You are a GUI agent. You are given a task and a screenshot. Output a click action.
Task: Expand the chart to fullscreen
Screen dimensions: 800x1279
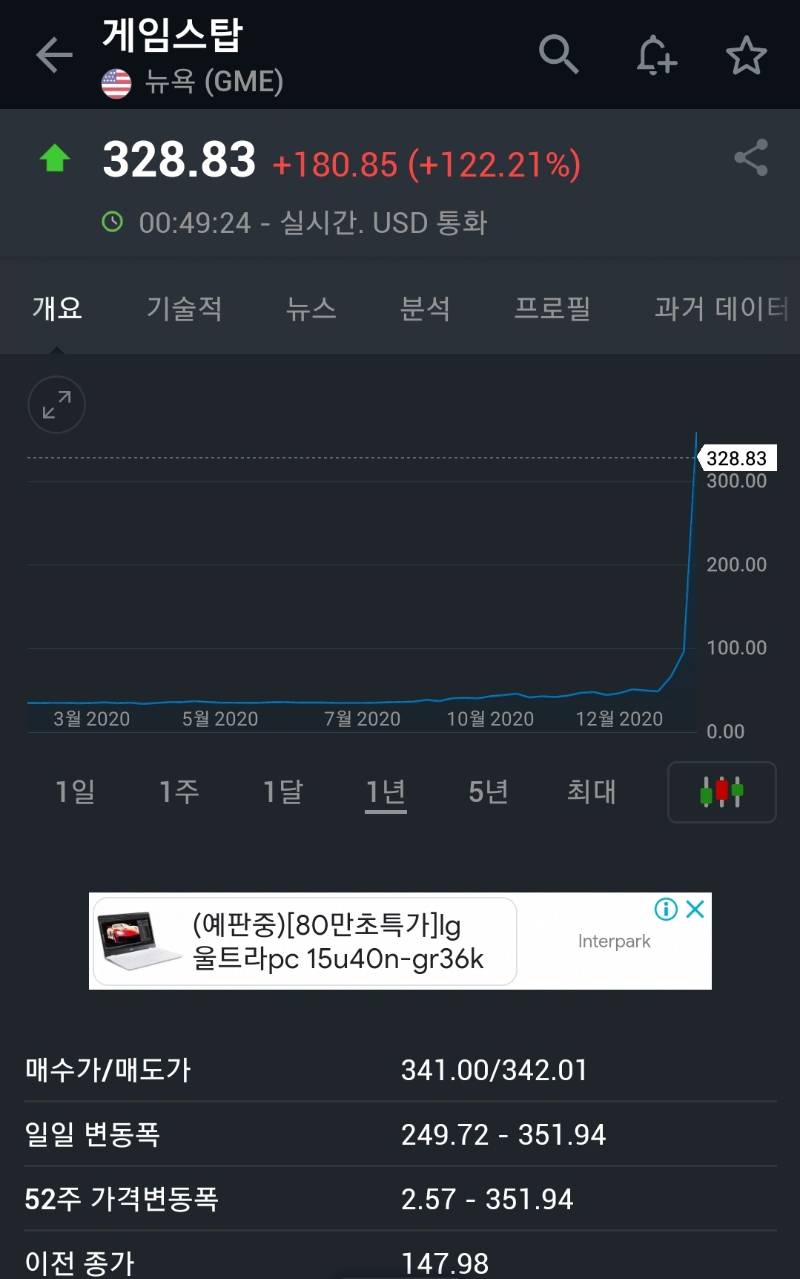tap(57, 405)
